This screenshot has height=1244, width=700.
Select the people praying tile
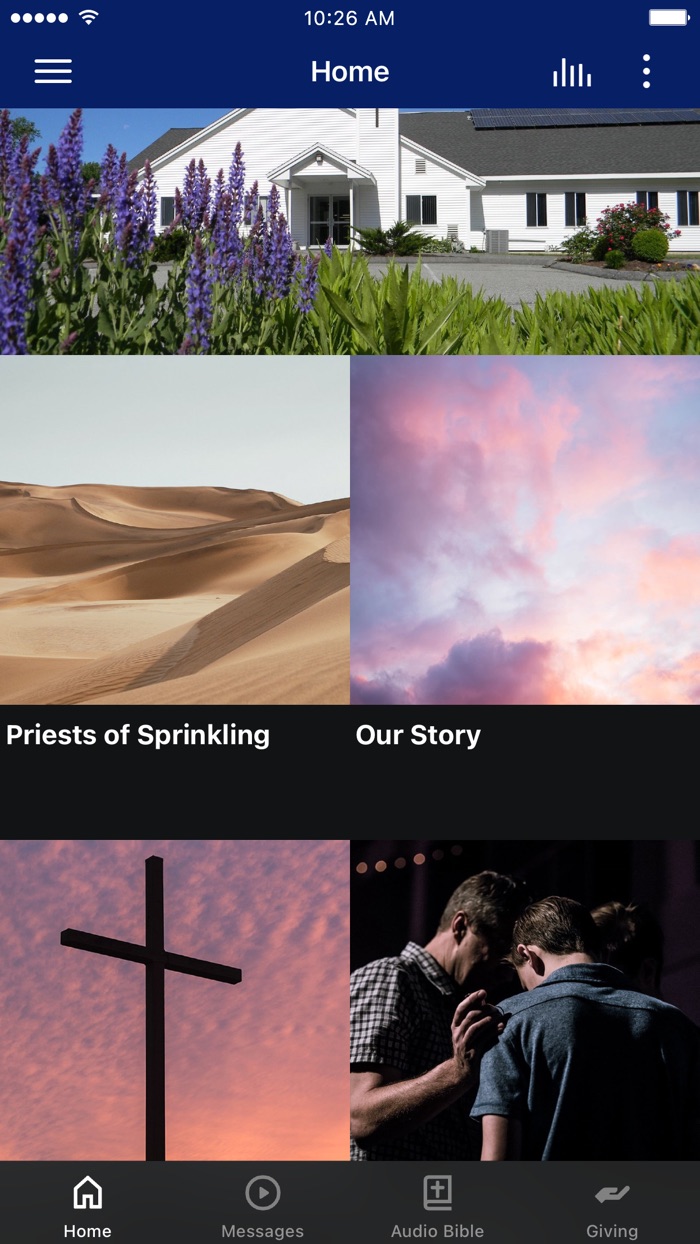coord(525,1000)
